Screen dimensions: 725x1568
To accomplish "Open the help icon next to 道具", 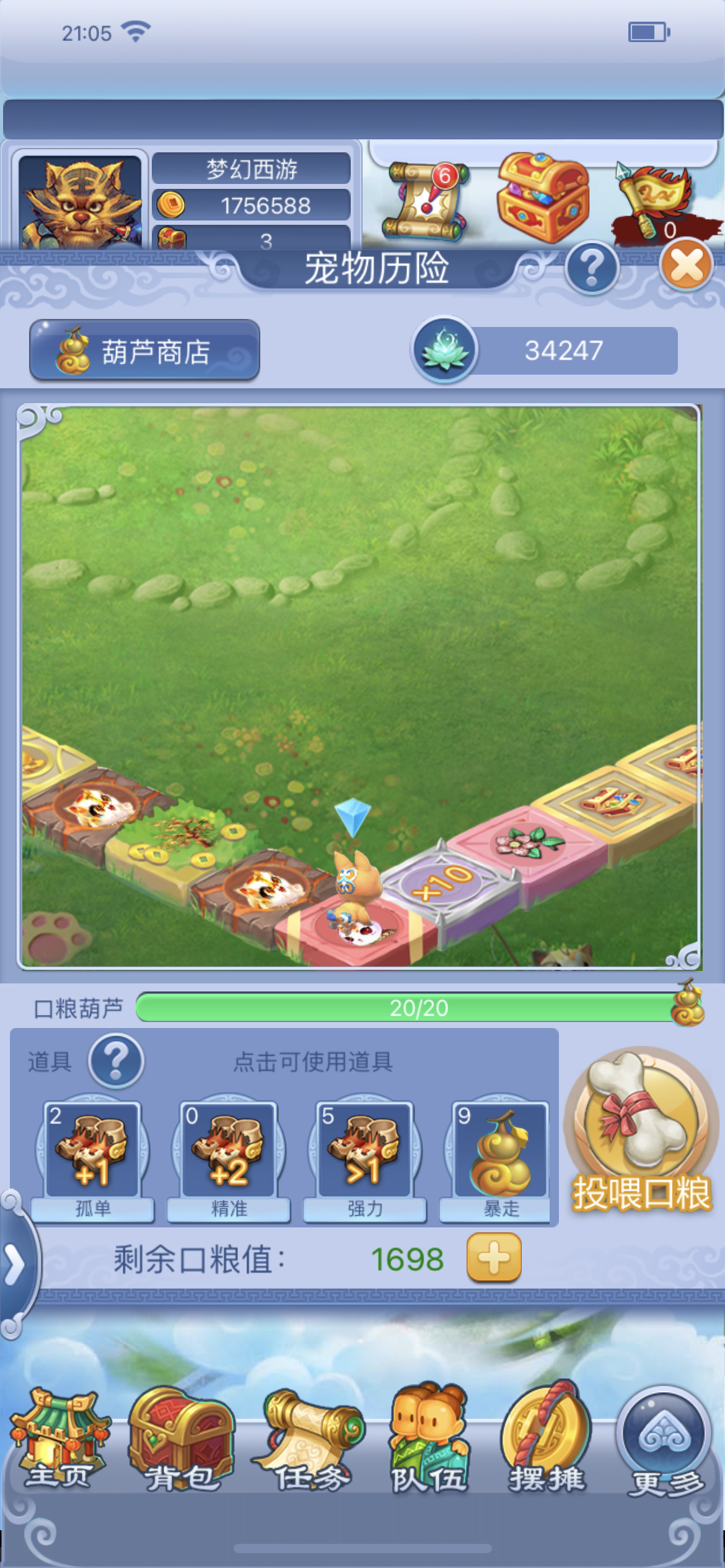I will click(116, 1061).
